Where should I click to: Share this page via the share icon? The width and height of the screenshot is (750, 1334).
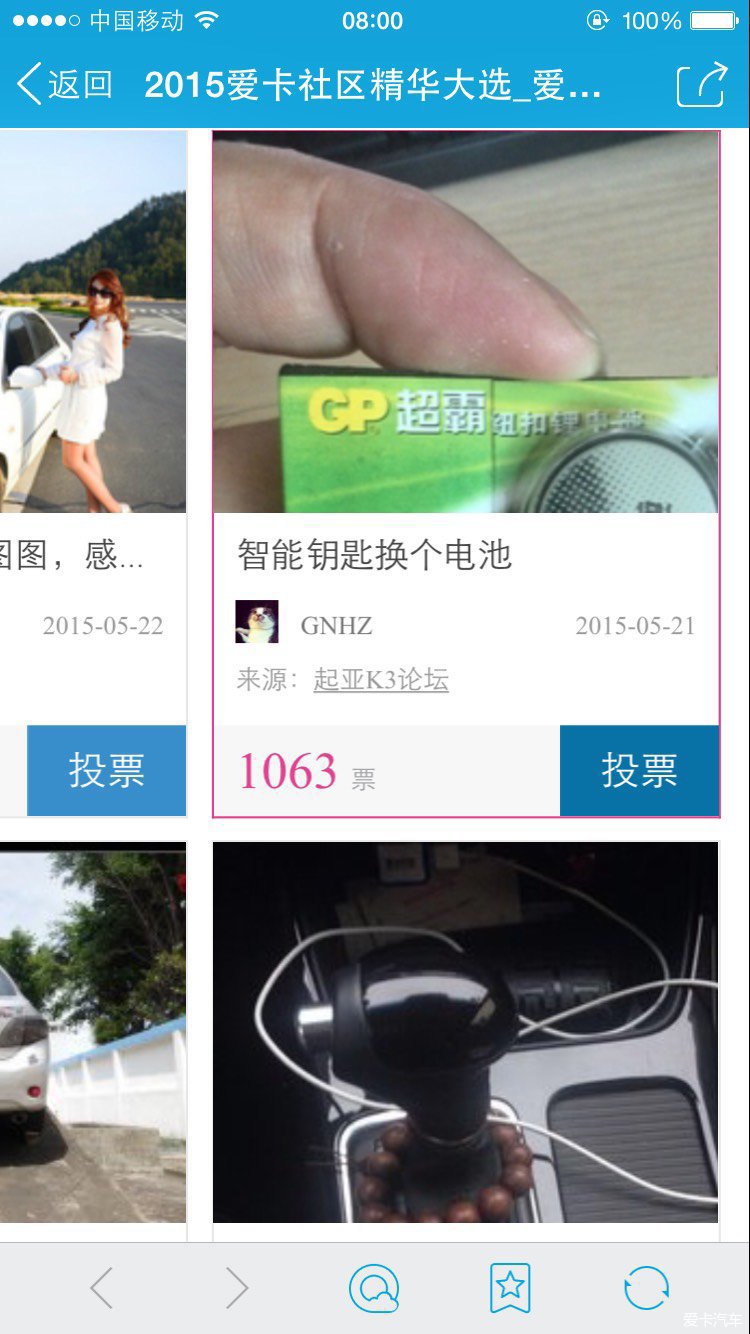(x=701, y=85)
